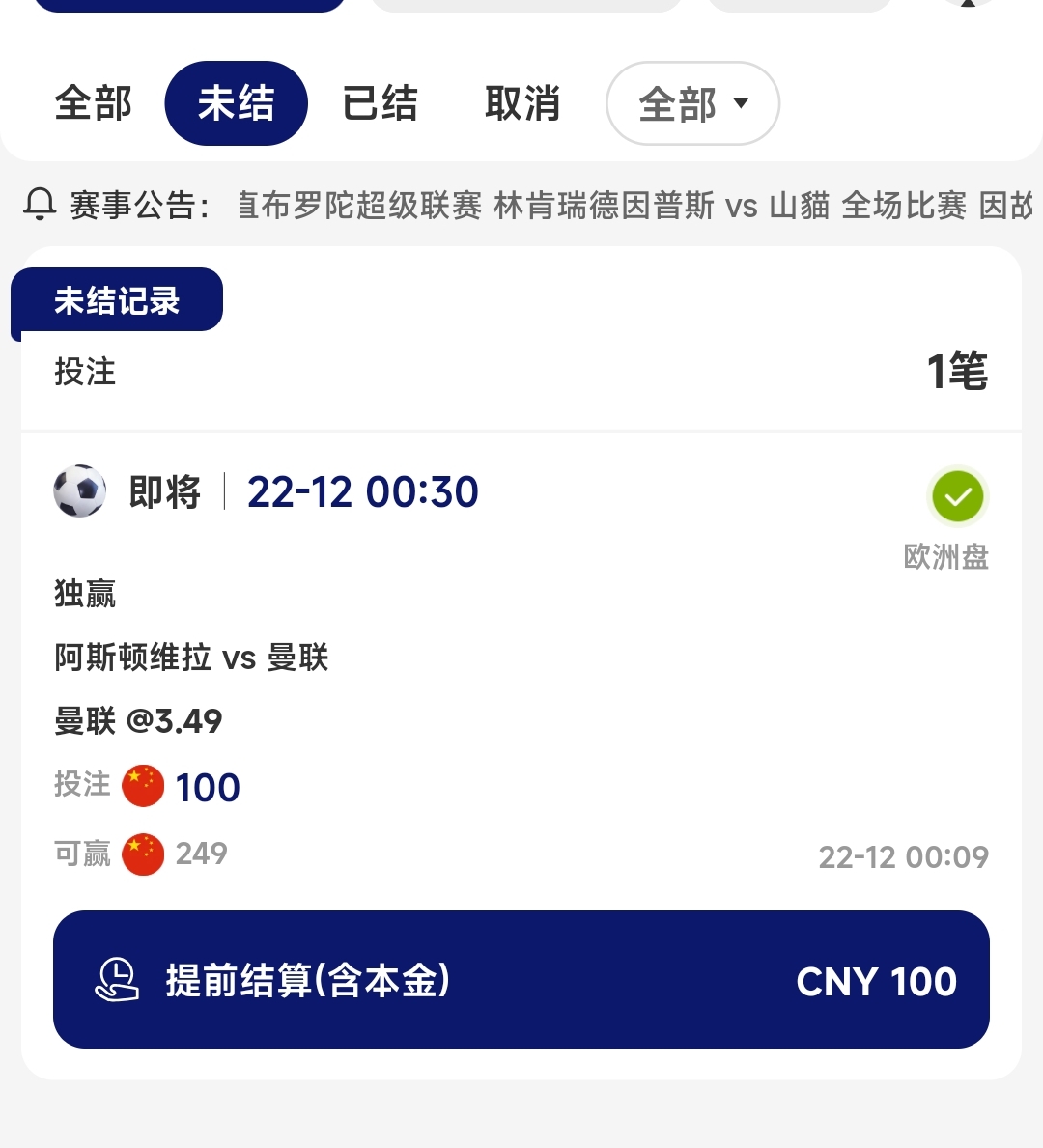
Task: Click the cash-out hand icon in settlement button
Action: tap(115, 980)
